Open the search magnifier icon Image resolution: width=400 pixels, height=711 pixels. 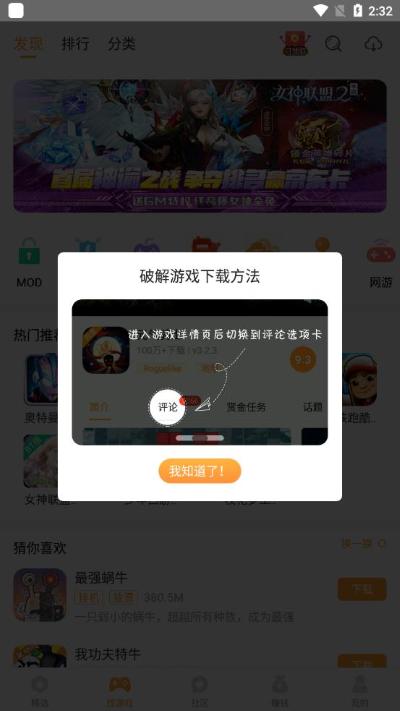(x=333, y=44)
